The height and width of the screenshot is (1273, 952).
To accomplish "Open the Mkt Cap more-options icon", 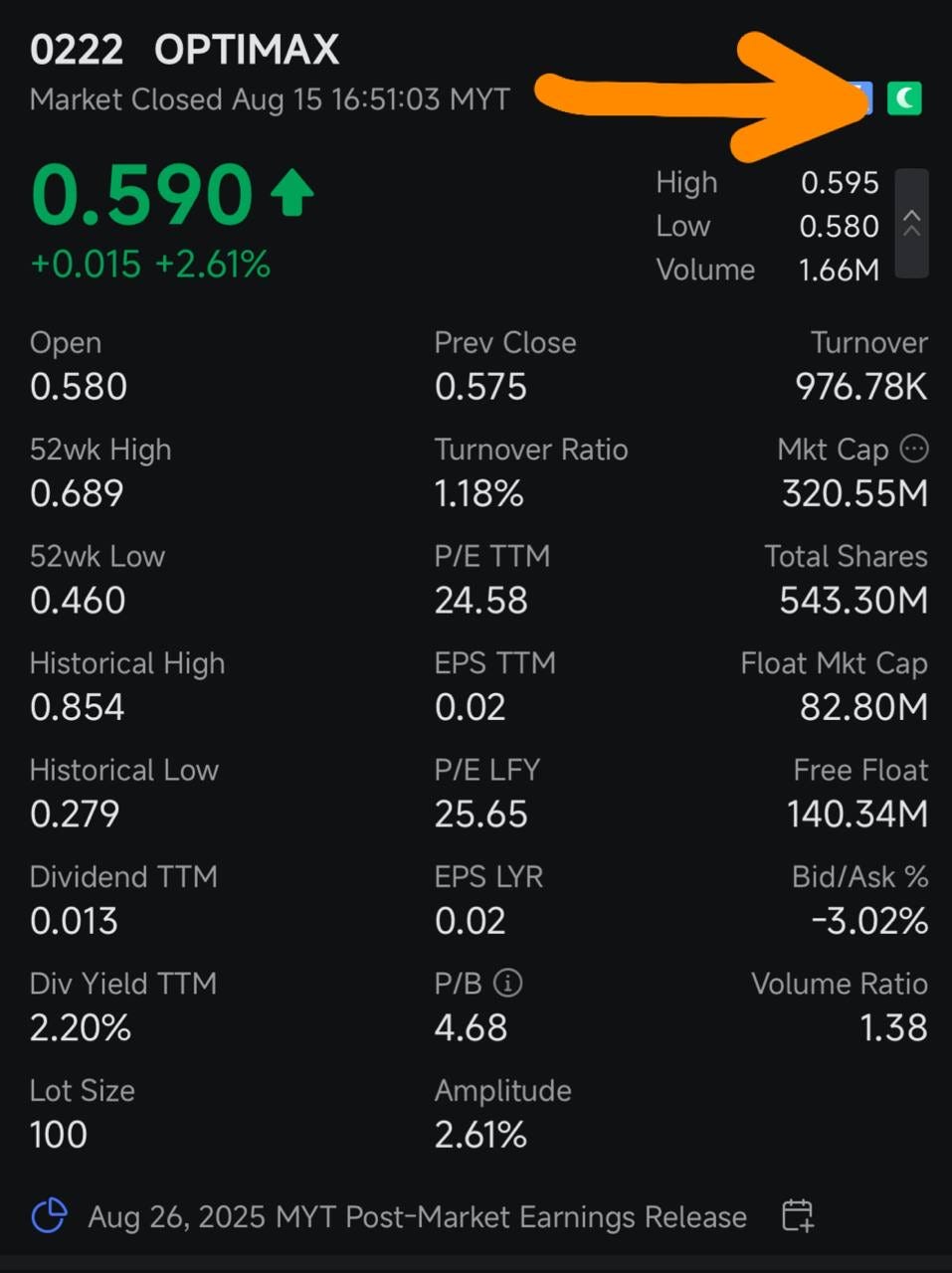I will click(x=914, y=450).
